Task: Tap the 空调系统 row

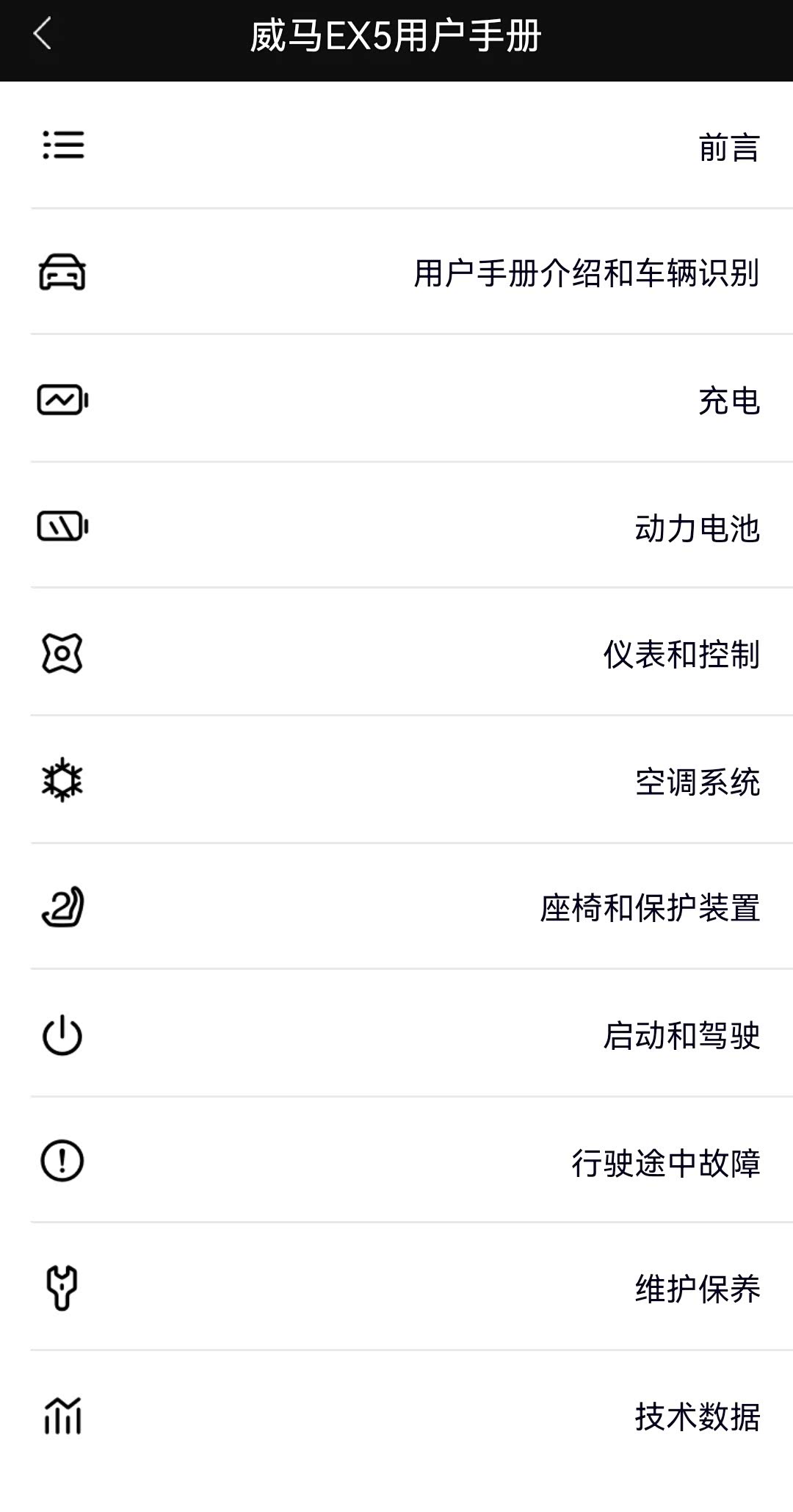Action: click(x=696, y=782)
